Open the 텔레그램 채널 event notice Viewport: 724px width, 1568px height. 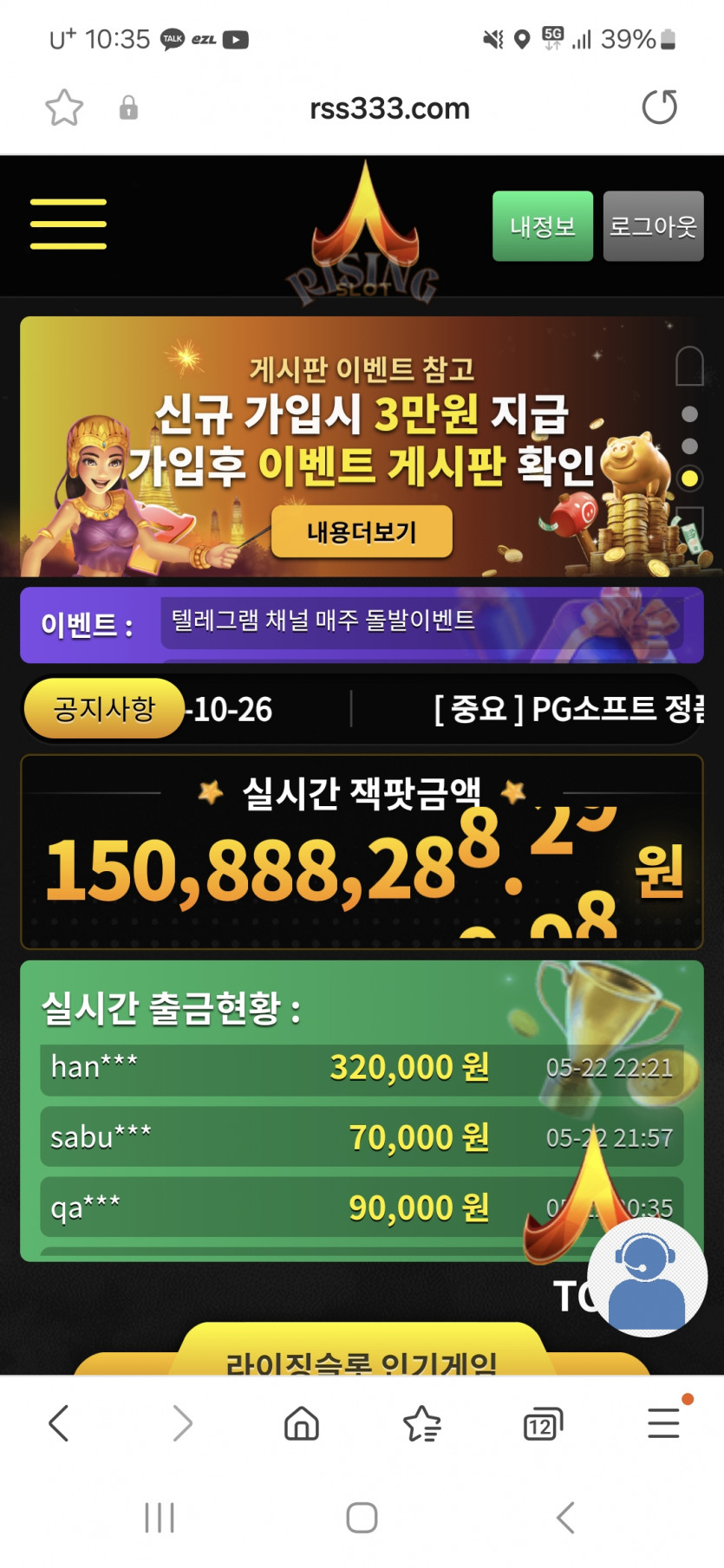[x=323, y=621]
